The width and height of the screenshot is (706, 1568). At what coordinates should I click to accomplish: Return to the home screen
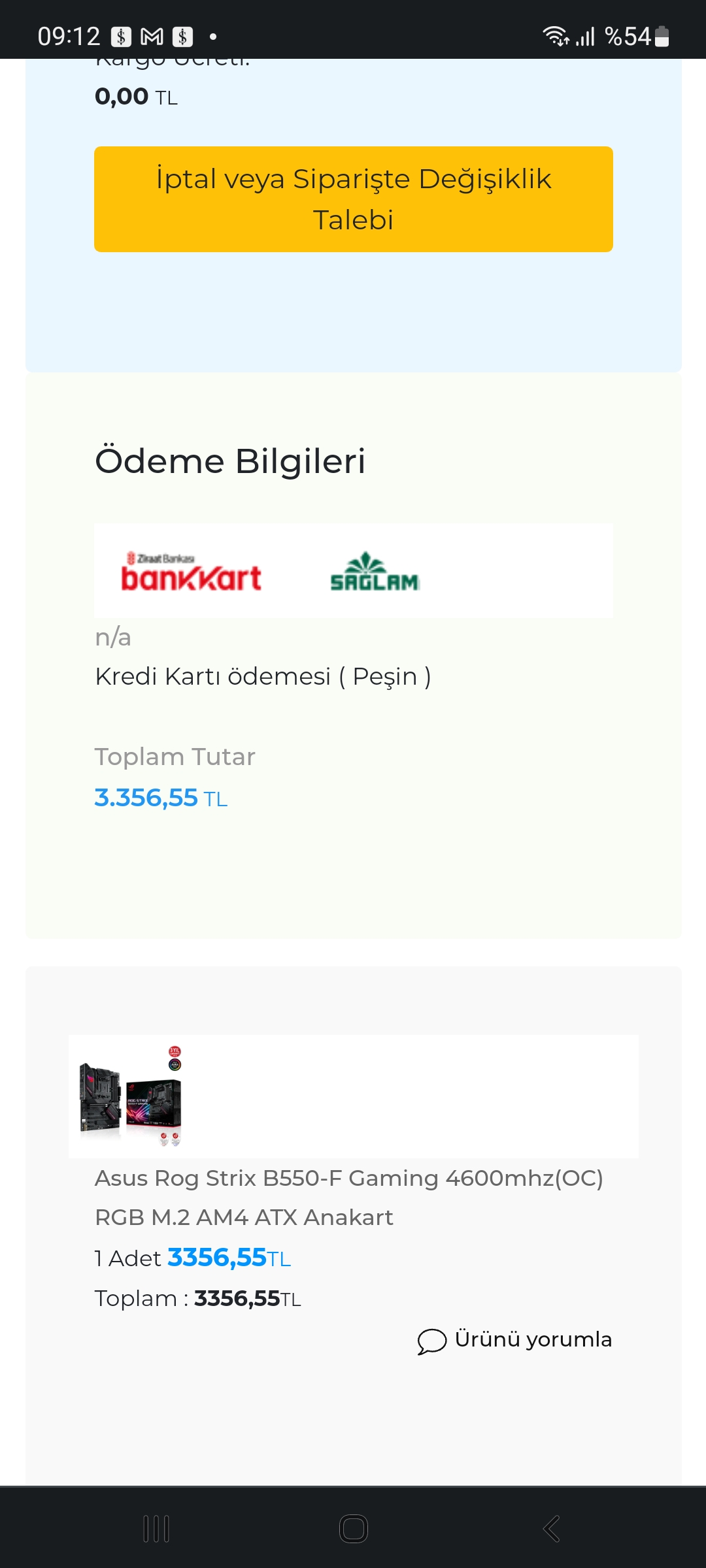coord(353,1529)
